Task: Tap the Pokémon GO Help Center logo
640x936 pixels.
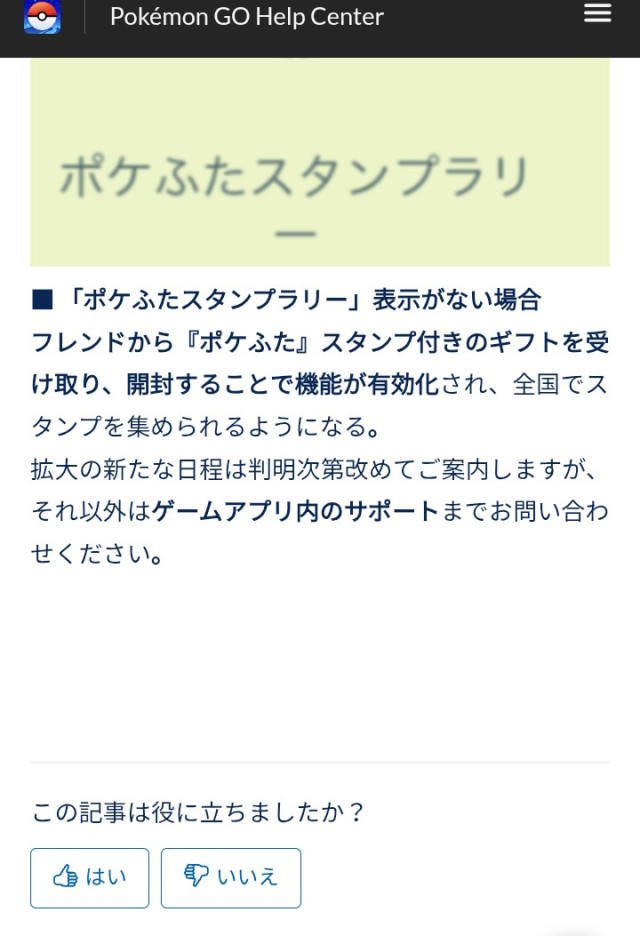Action: [42, 16]
